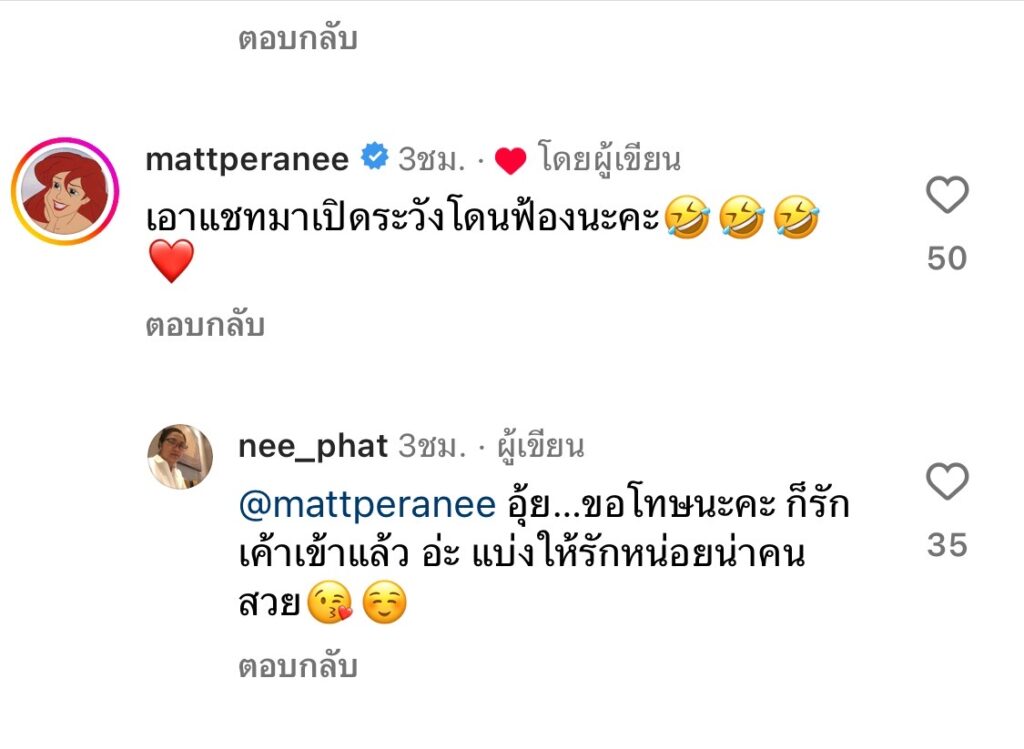
Task: Tap the mattperanee username
Action: (247, 159)
